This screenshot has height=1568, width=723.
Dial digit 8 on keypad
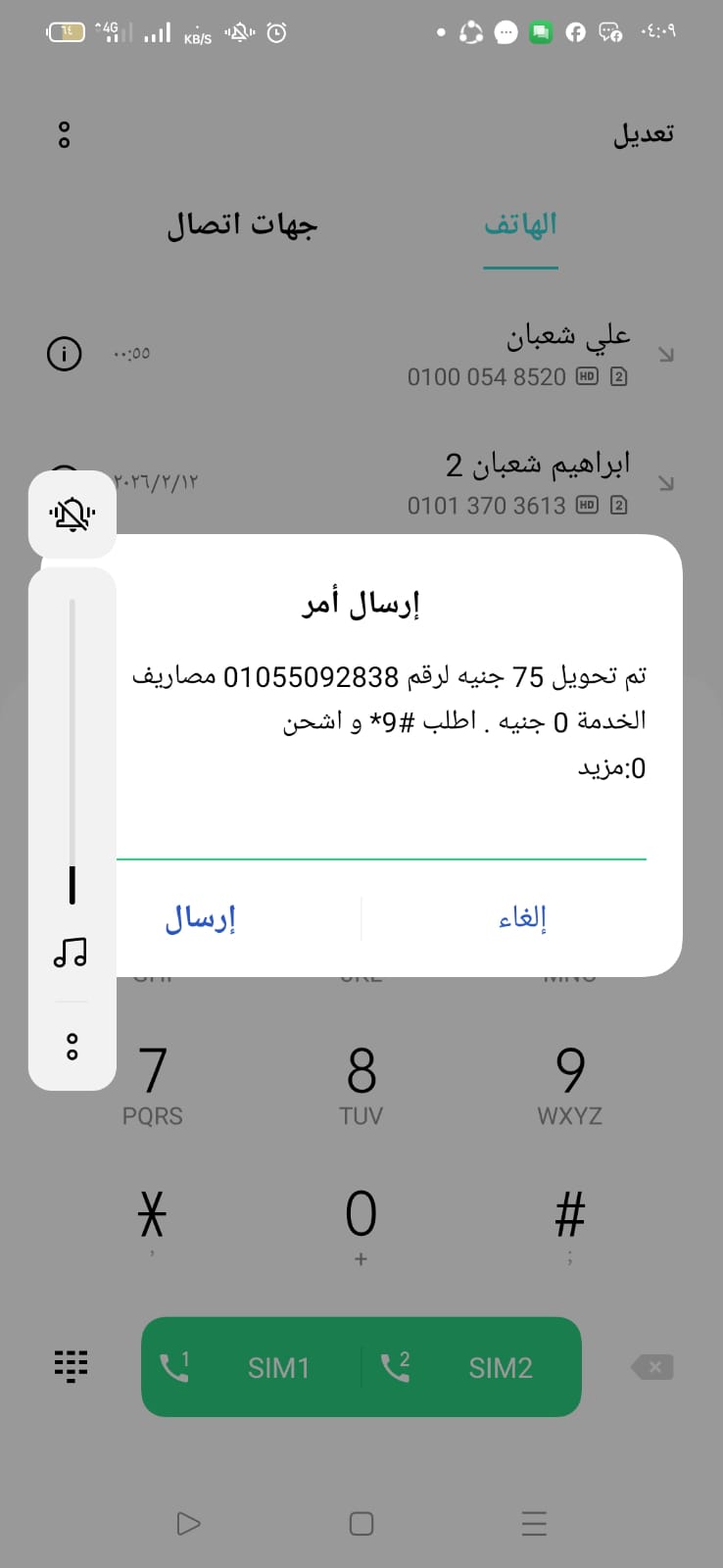point(361,1083)
